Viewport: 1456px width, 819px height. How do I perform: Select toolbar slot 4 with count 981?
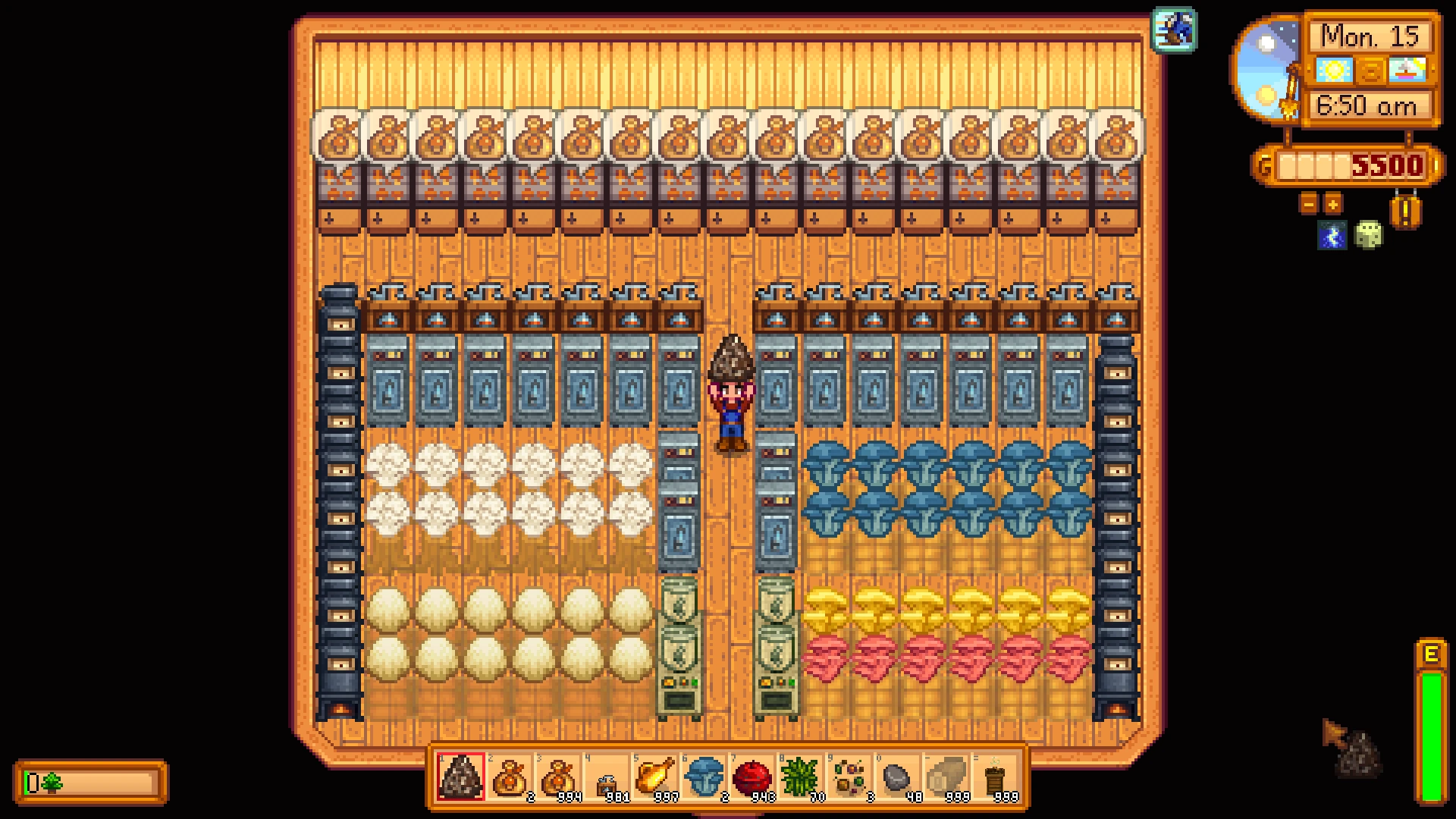click(x=607, y=777)
